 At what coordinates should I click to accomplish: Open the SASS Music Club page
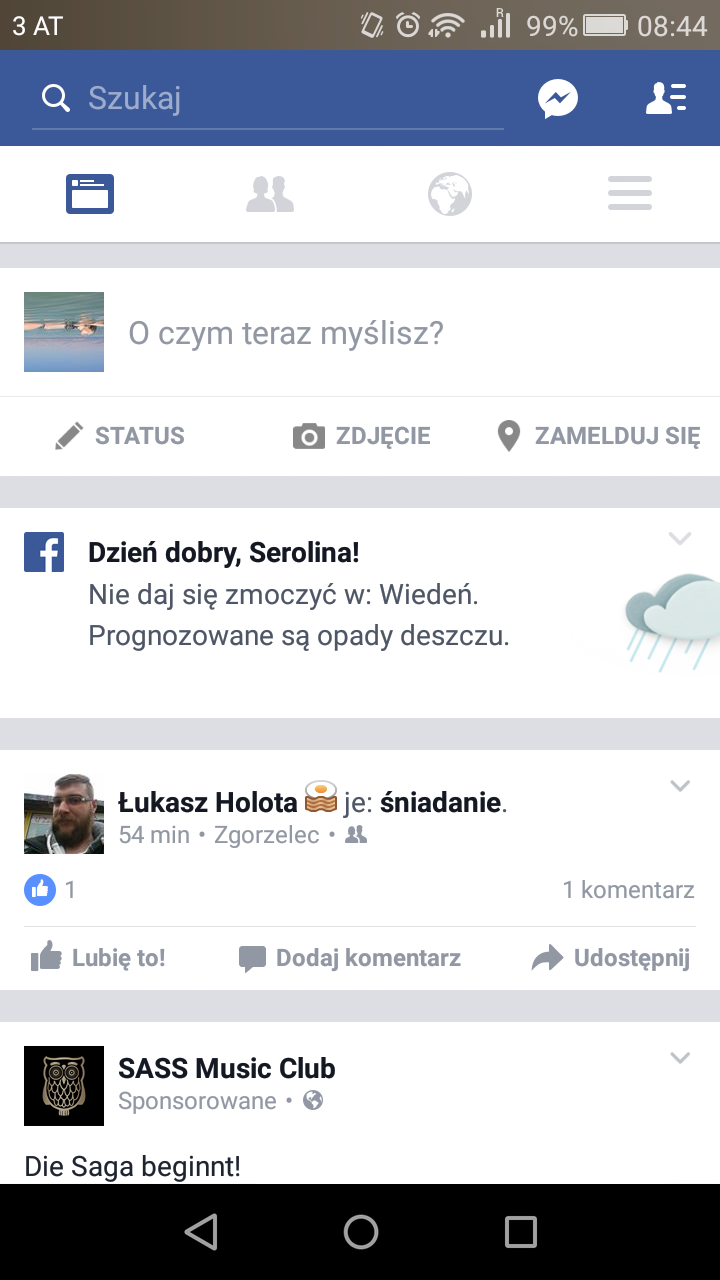click(226, 1068)
